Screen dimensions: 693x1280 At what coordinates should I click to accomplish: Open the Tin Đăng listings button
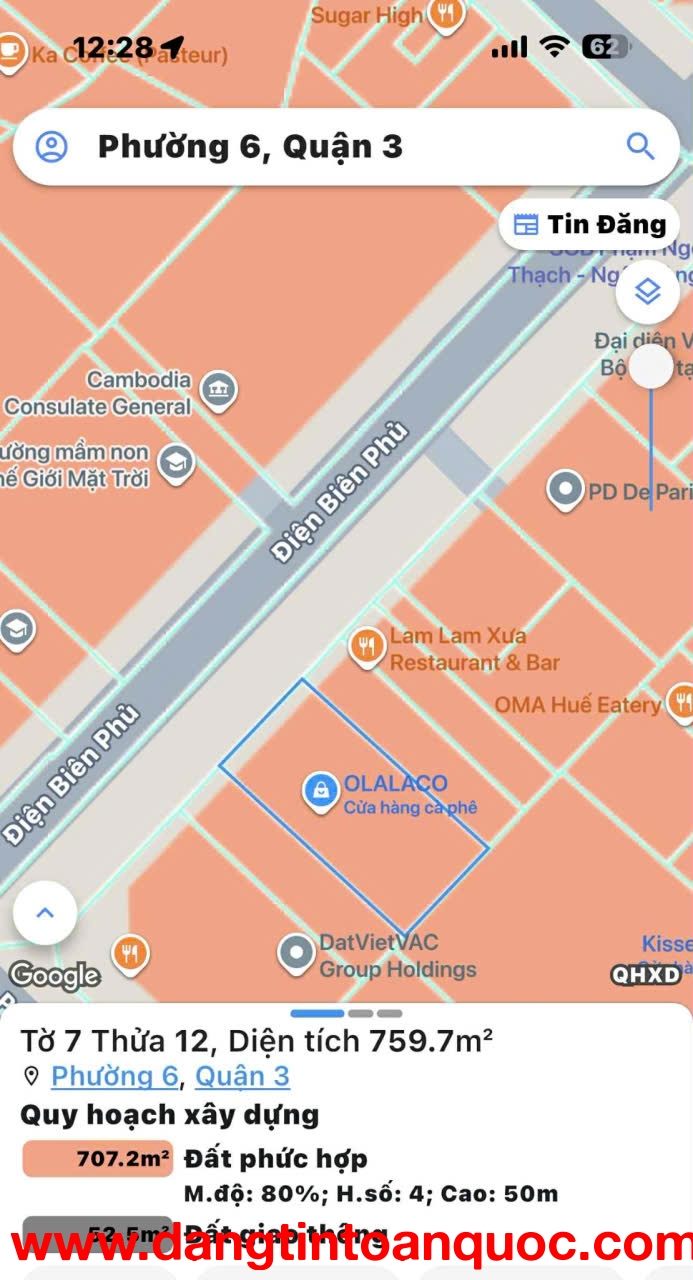pos(589,224)
